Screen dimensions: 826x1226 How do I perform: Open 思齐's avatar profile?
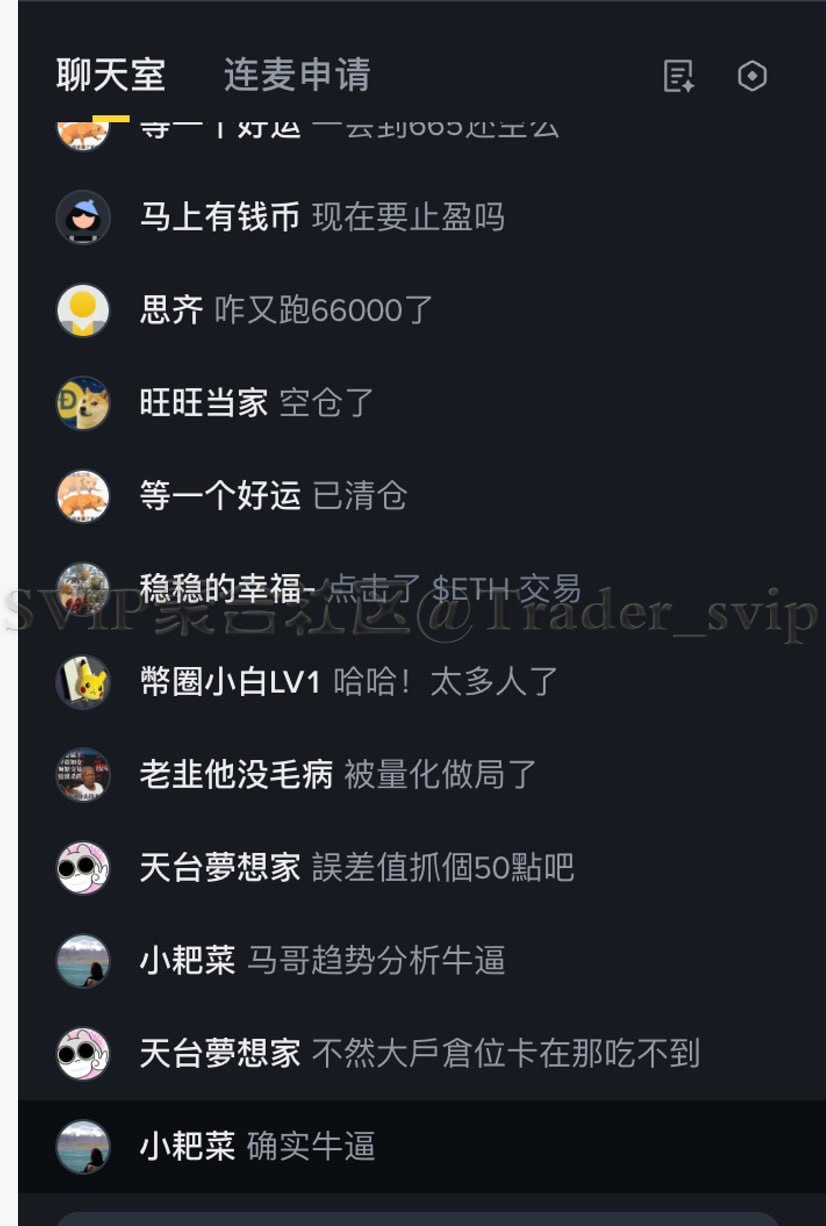[83, 310]
